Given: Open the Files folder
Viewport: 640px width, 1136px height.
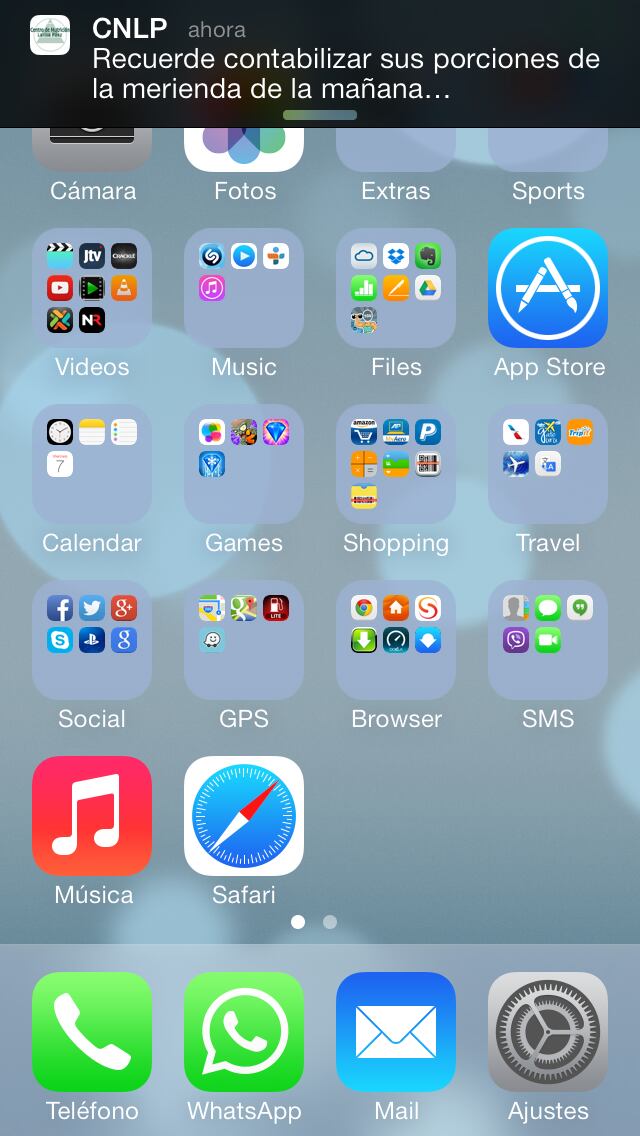Looking at the screenshot, I should coord(396,288).
